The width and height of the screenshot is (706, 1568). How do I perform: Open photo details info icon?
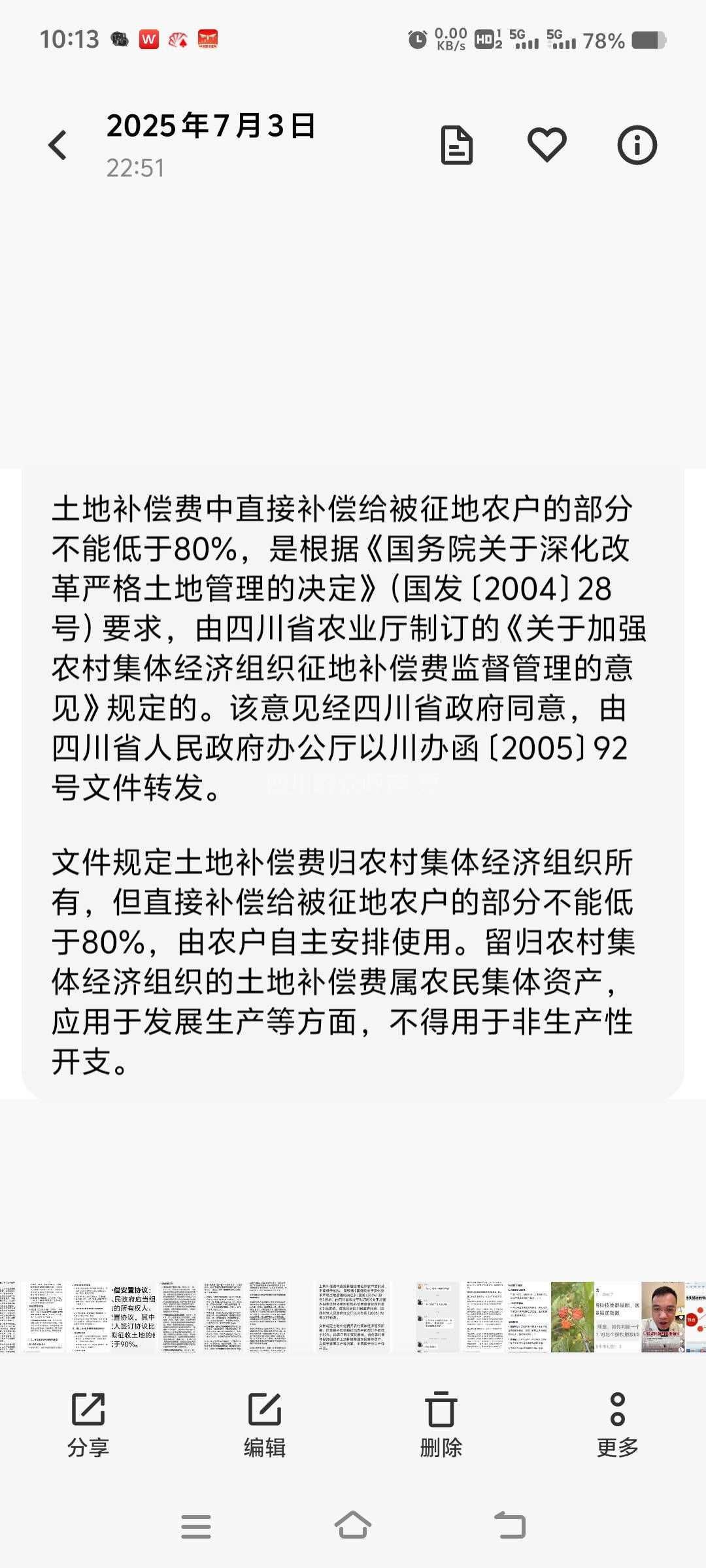(637, 145)
